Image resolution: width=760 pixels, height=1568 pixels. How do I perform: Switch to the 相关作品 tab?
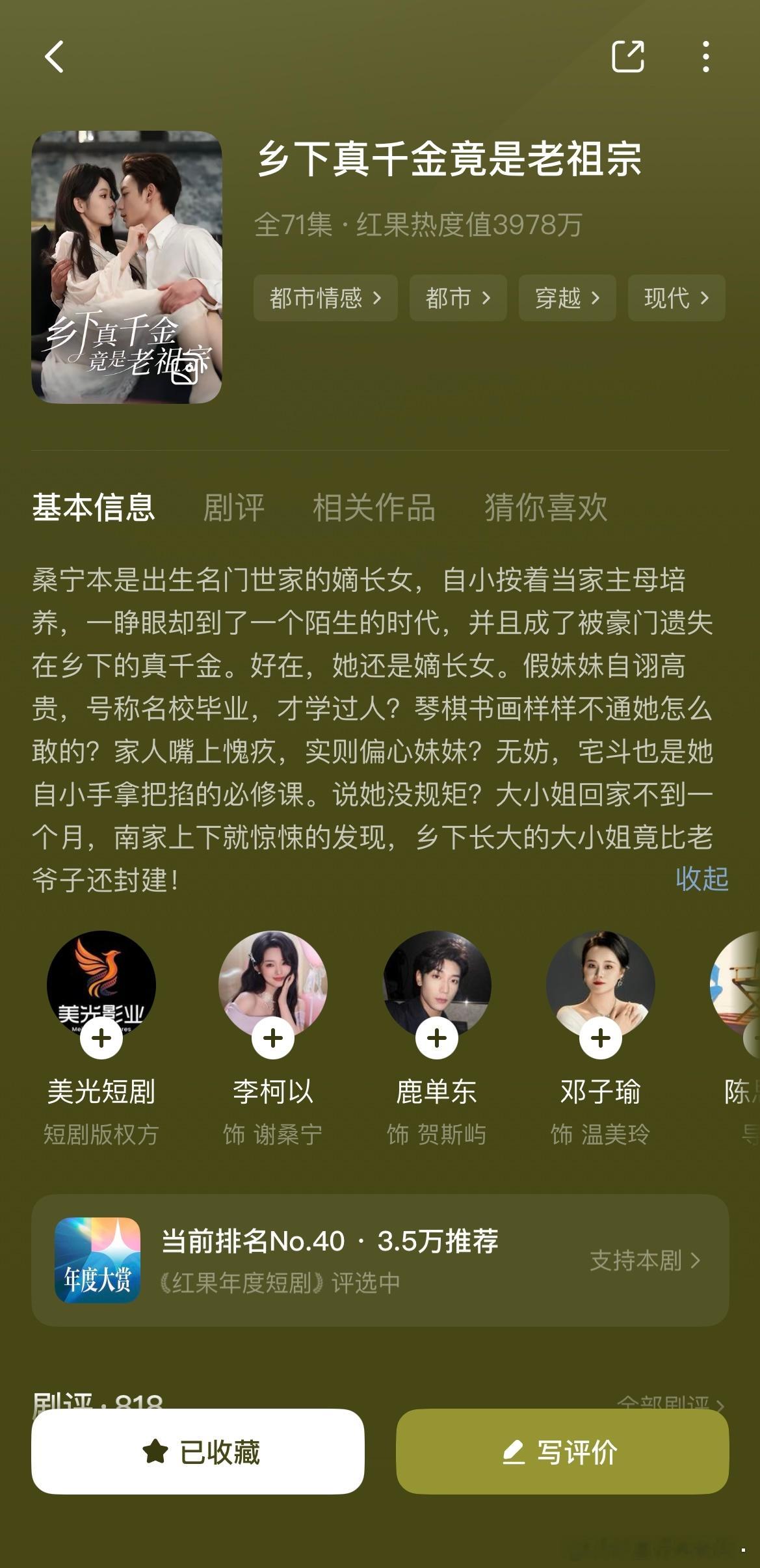[373, 511]
